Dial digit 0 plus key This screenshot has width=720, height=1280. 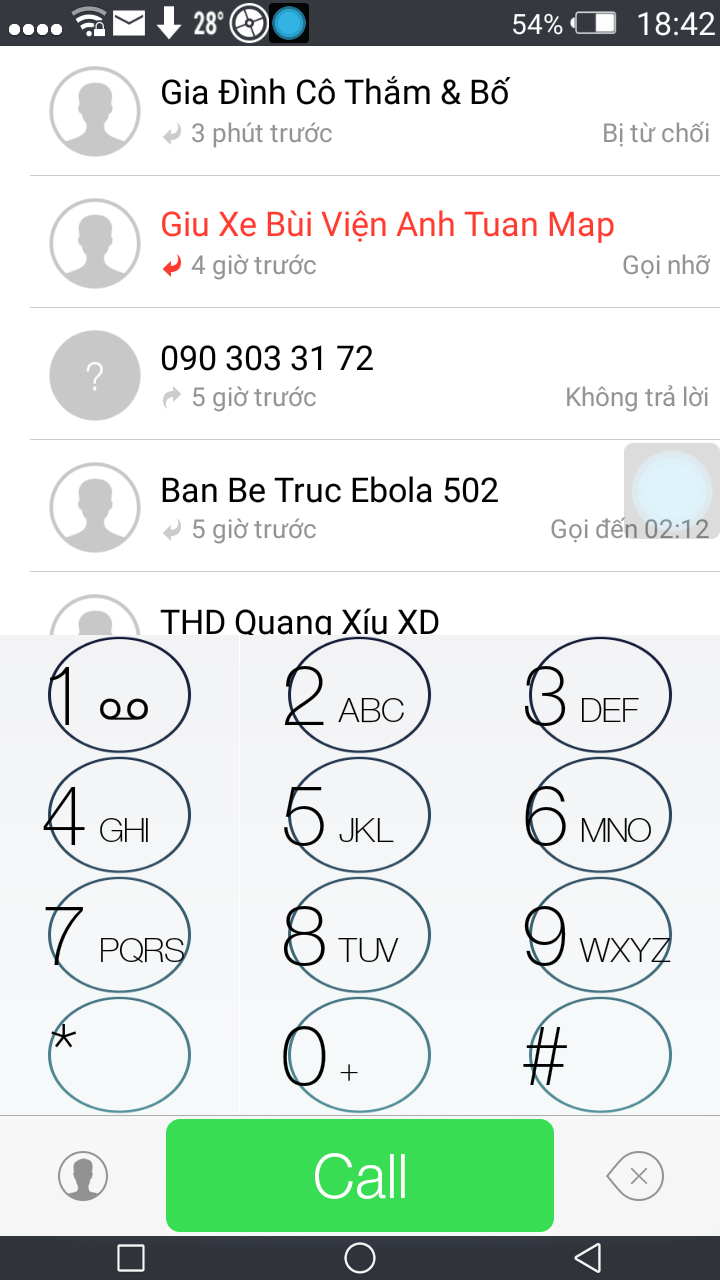click(360, 1055)
